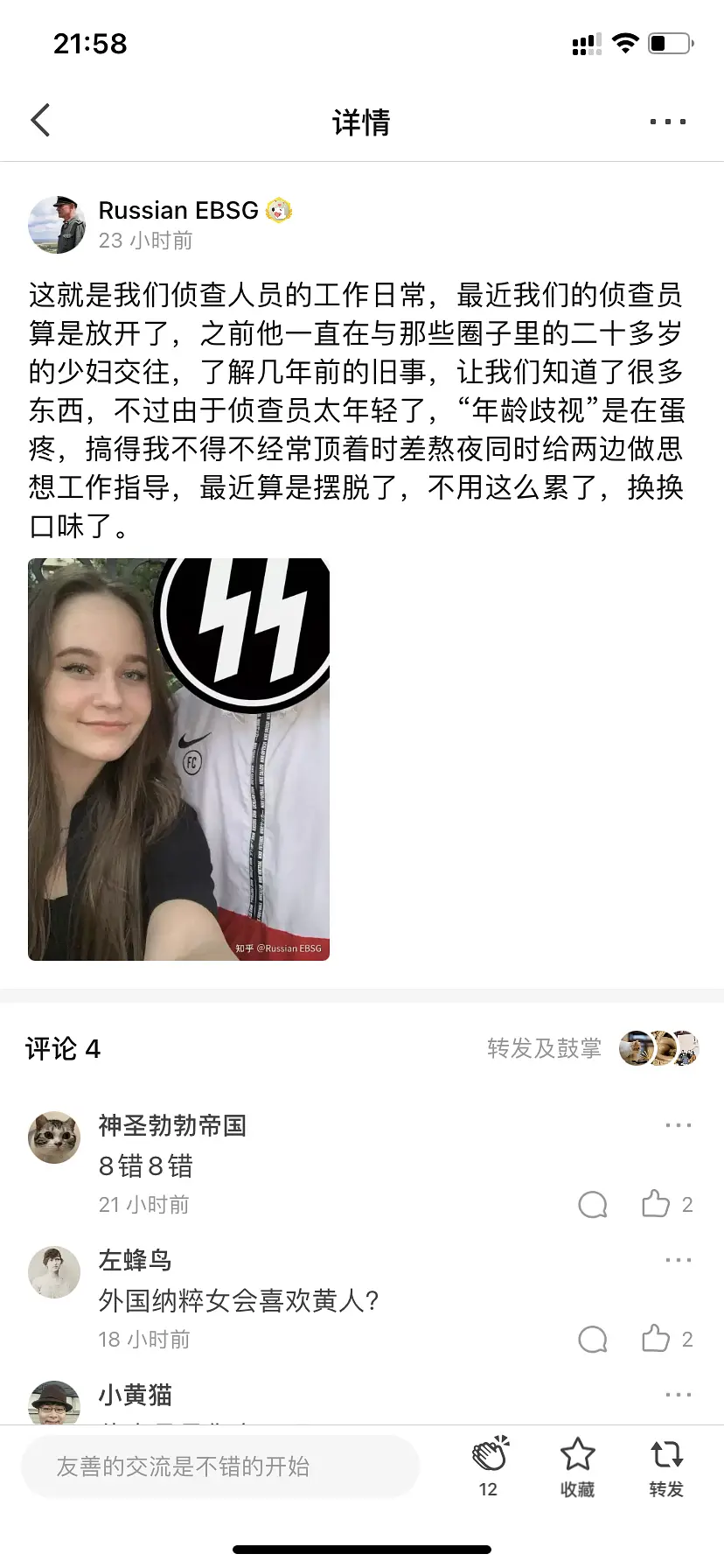Reply to 神圣勃勃帝国's comment
Image resolution: width=724 pixels, height=1568 pixels.
(593, 1205)
